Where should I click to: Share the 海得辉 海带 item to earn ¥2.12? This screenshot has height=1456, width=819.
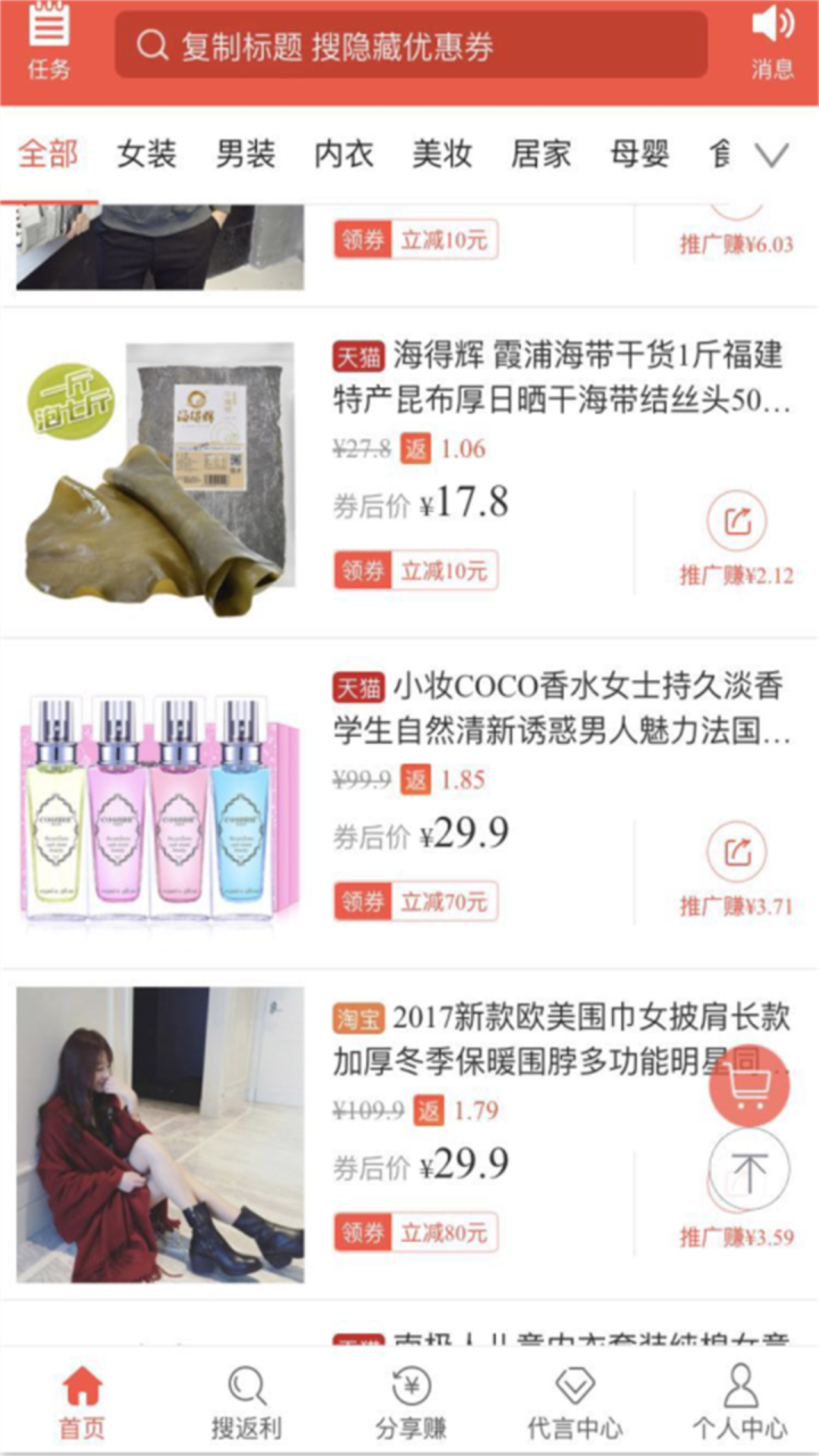pyautogui.click(x=736, y=522)
